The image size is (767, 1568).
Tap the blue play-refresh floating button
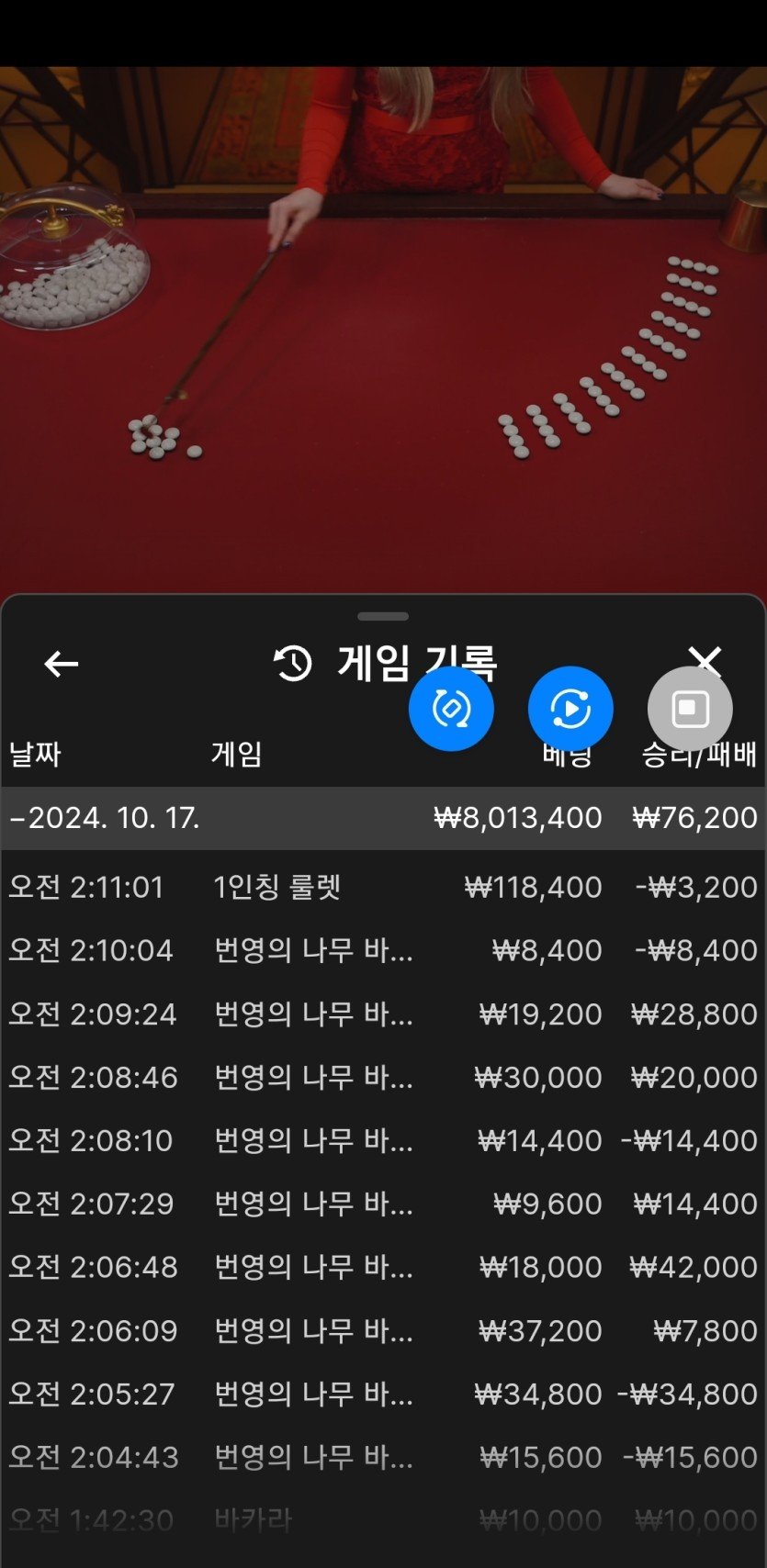[570, 709]
